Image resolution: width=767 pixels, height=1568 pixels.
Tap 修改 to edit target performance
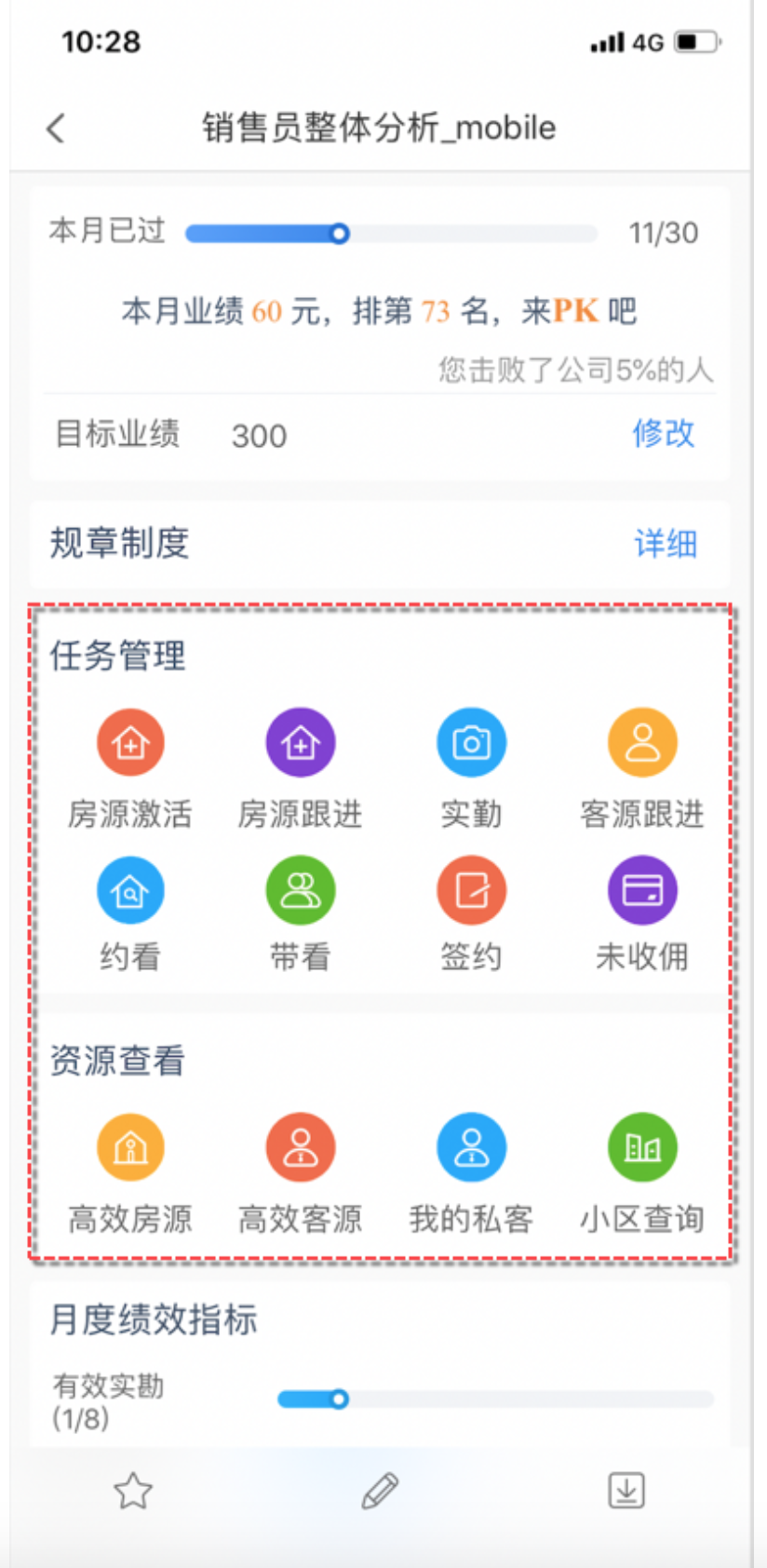(x=663, y=434)
